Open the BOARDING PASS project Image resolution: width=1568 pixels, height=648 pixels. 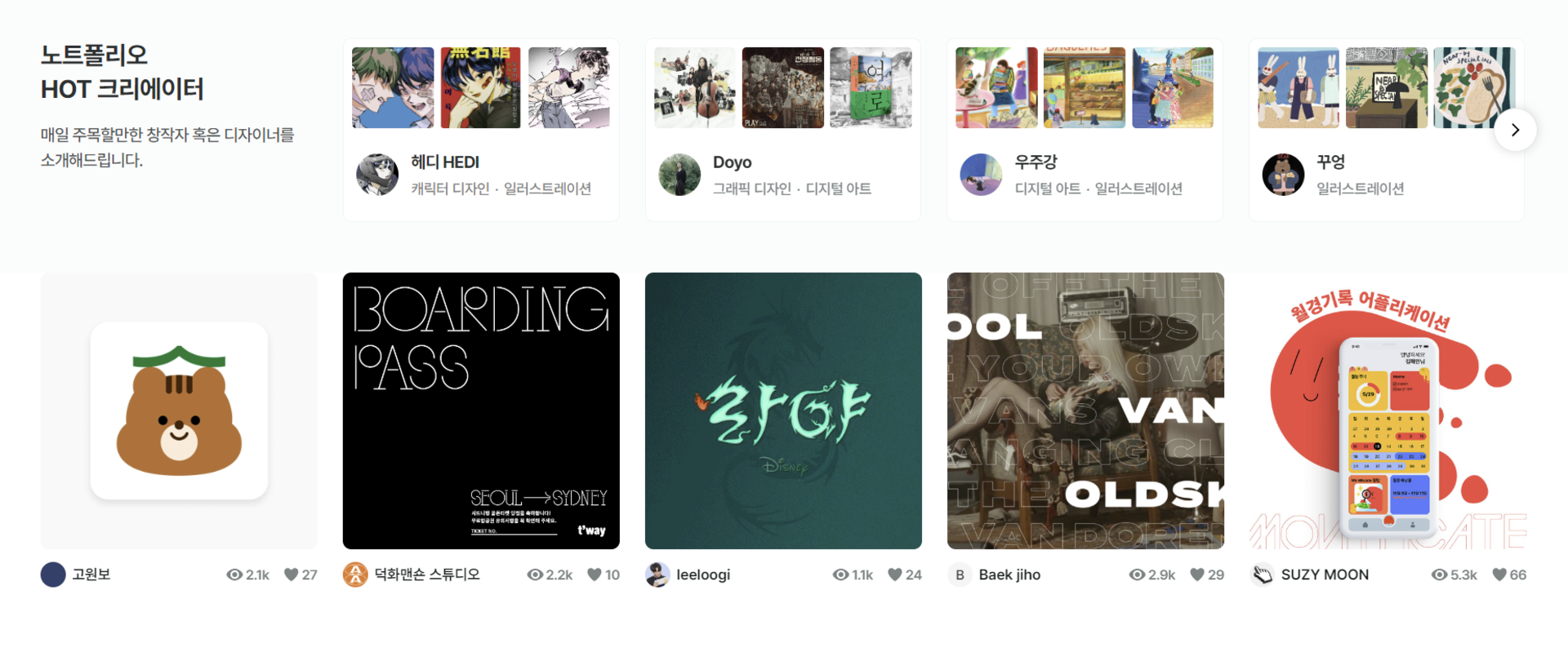click(481, 411)
